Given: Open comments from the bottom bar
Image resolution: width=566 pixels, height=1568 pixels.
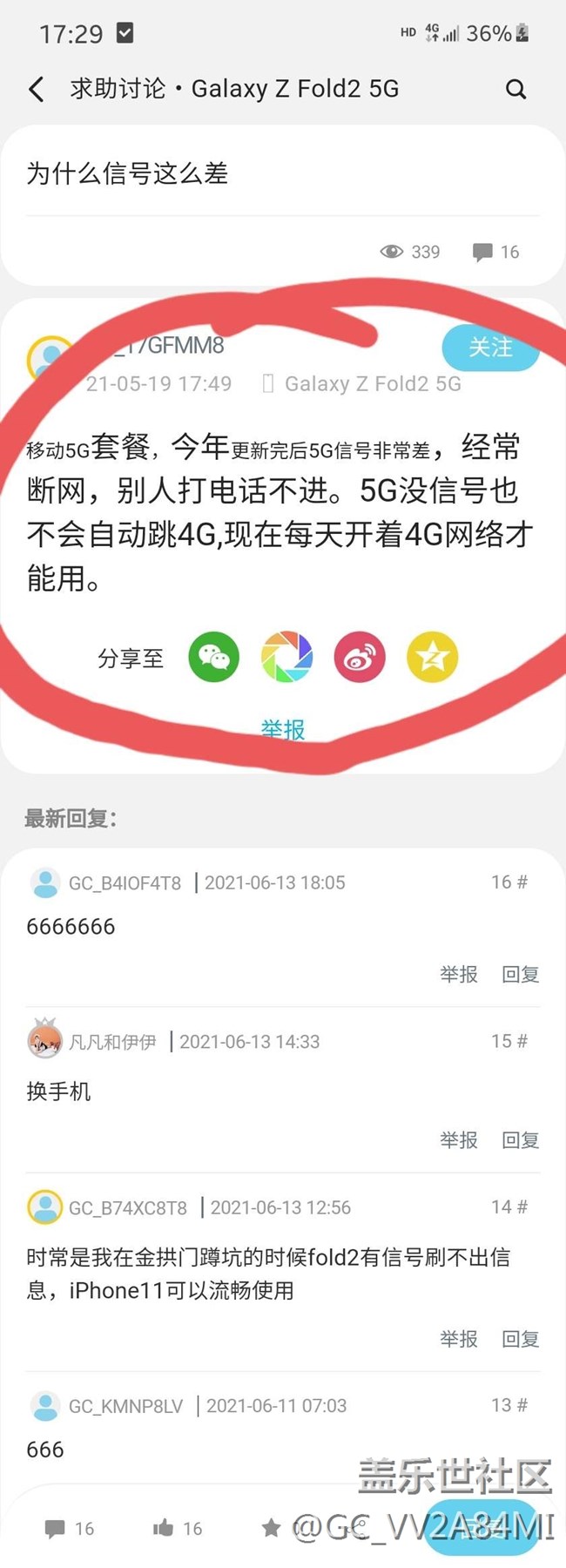Looking at the screenshot, I should [x=56, y=1528].
